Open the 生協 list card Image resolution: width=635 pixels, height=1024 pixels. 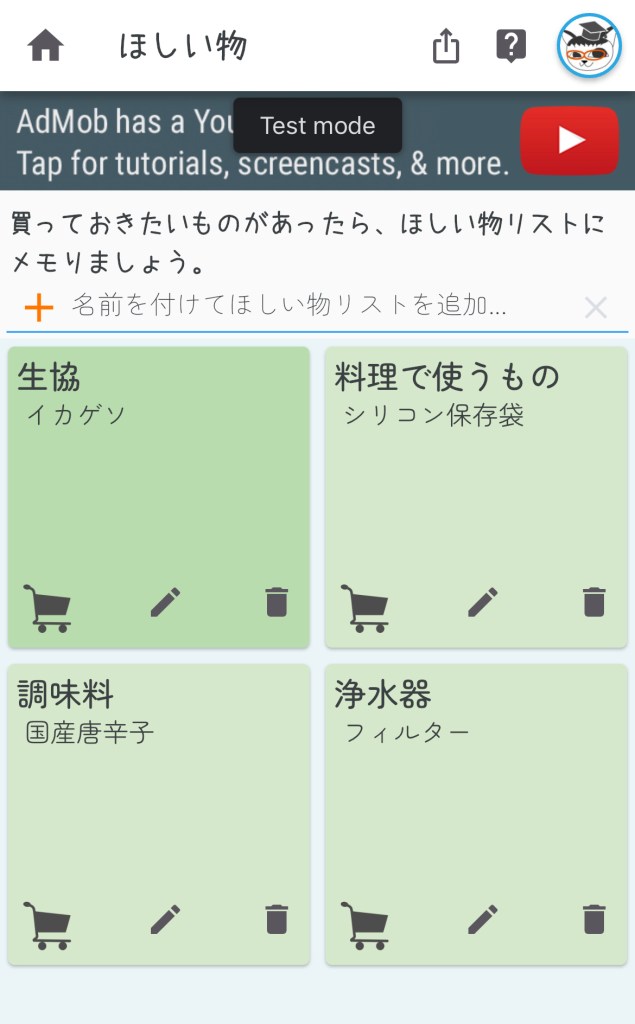tap(158, 490)
